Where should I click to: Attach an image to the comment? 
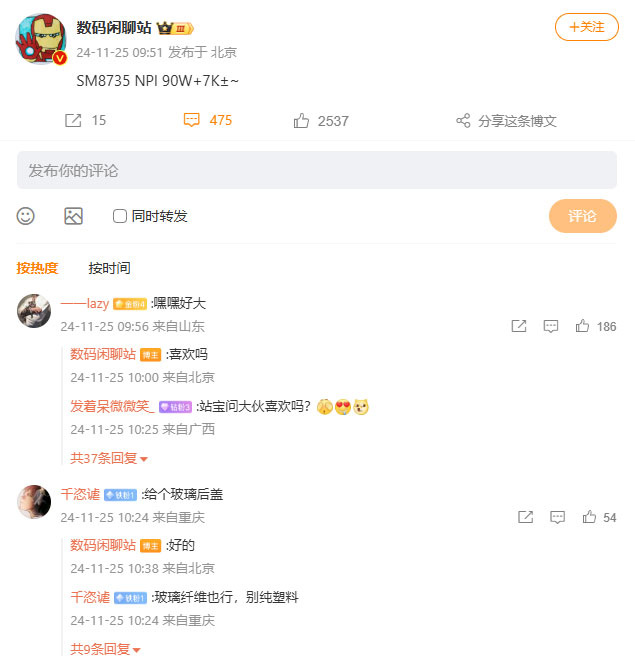[73, 216]
